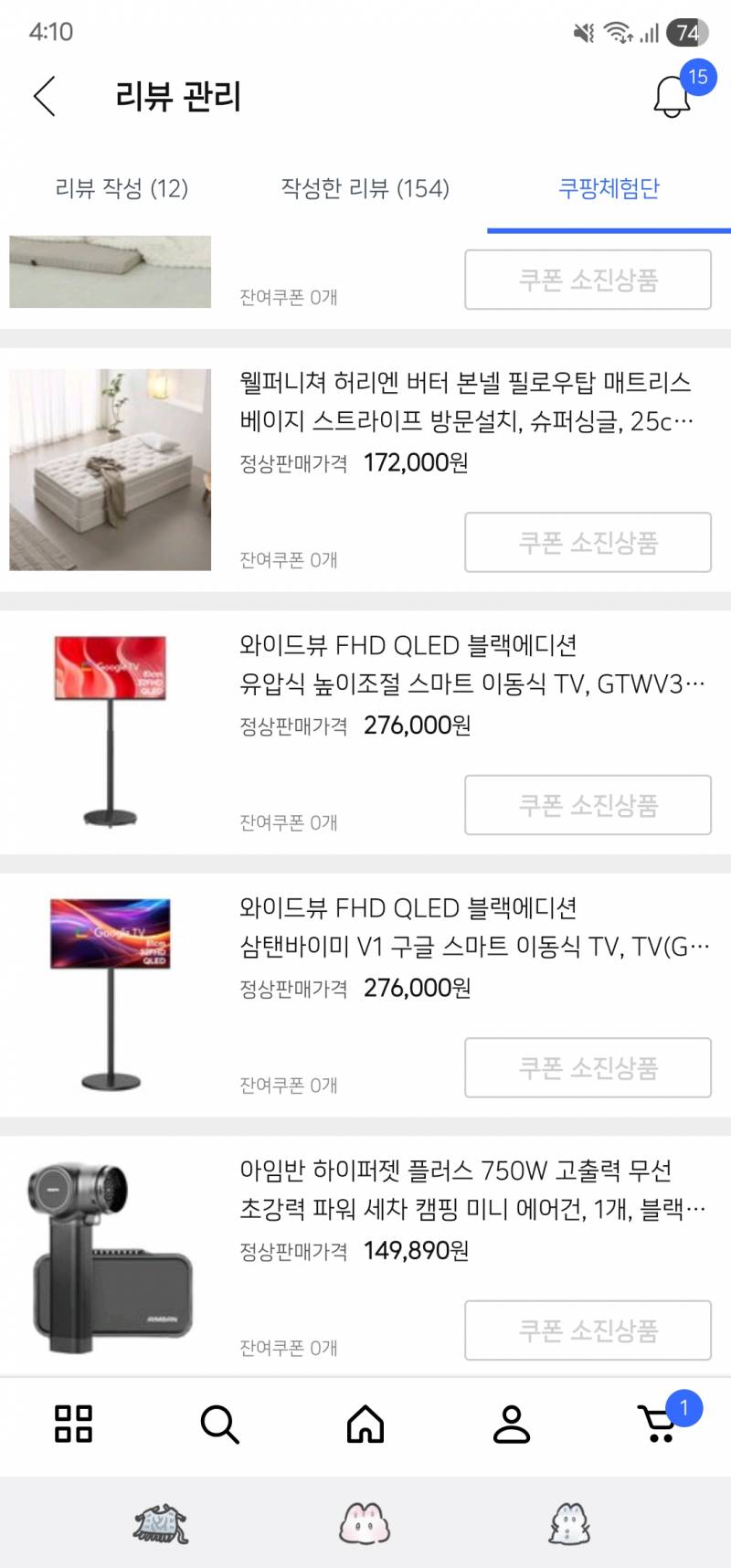Open my profile page icon
The image size is (731, 1568).
(512, 1424)
